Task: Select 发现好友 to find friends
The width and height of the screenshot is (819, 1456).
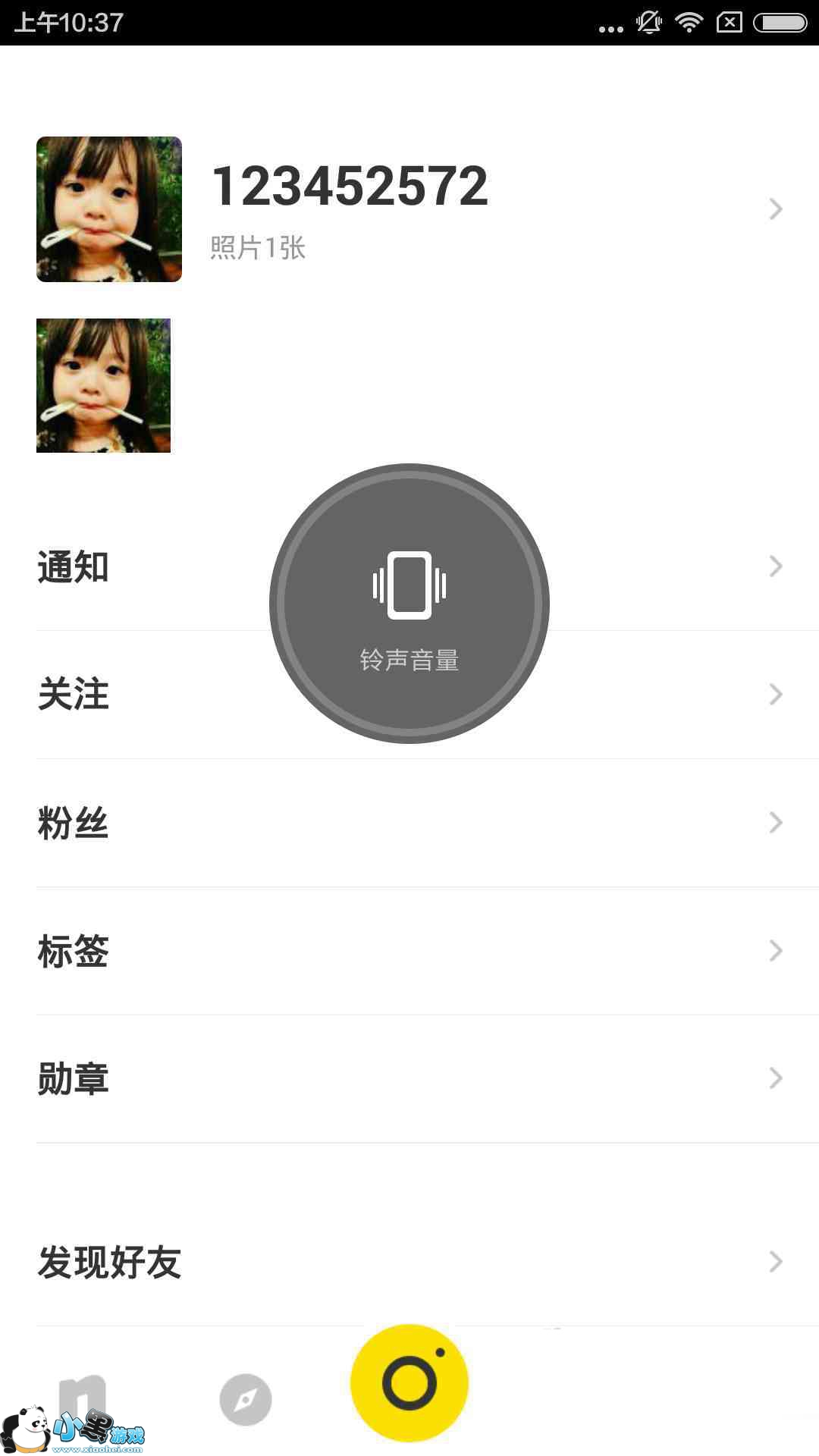Action: coord(409,1262)
